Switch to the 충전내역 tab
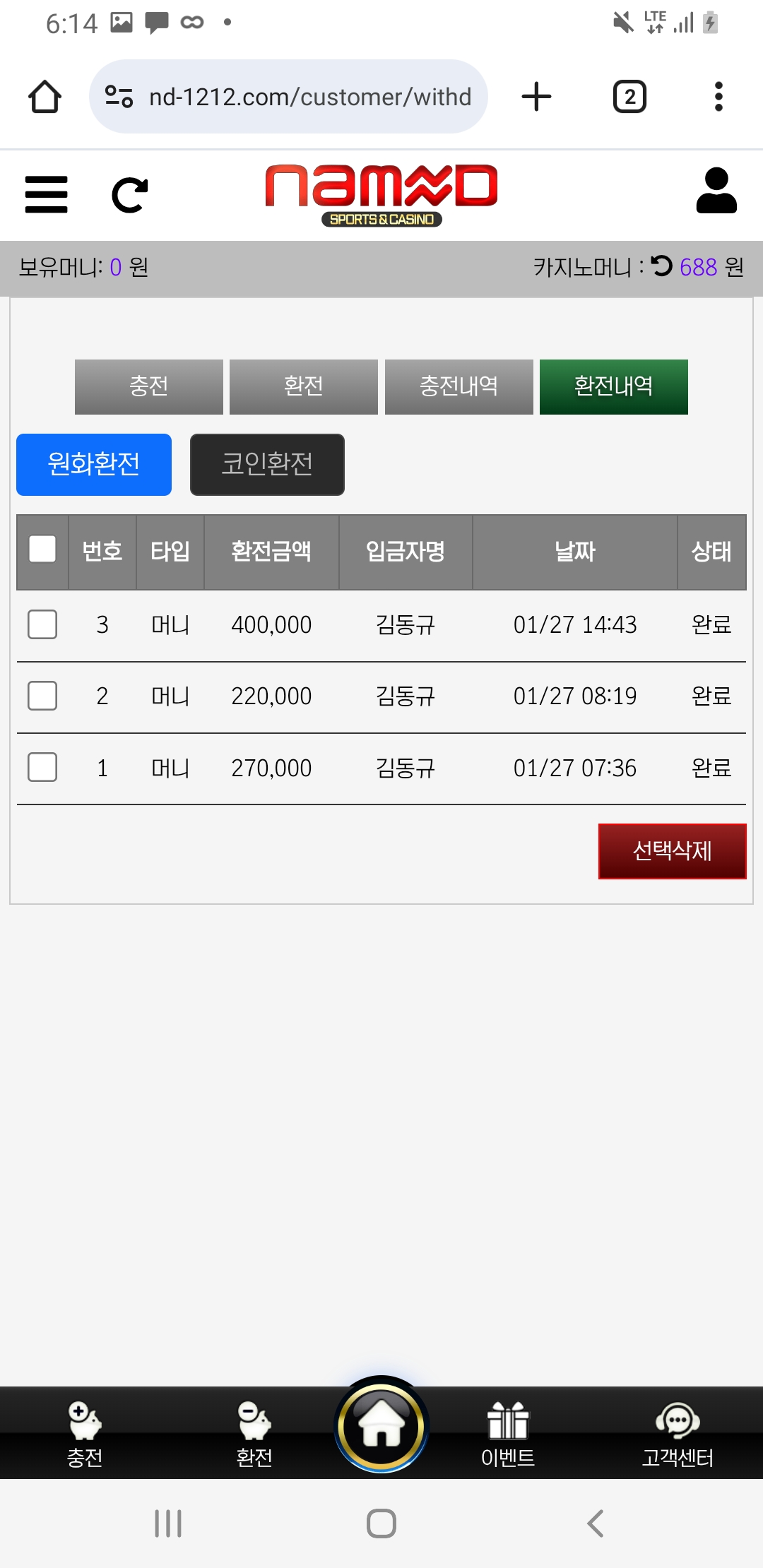The height and width of the screenshot is (1568, 763). 458,386
